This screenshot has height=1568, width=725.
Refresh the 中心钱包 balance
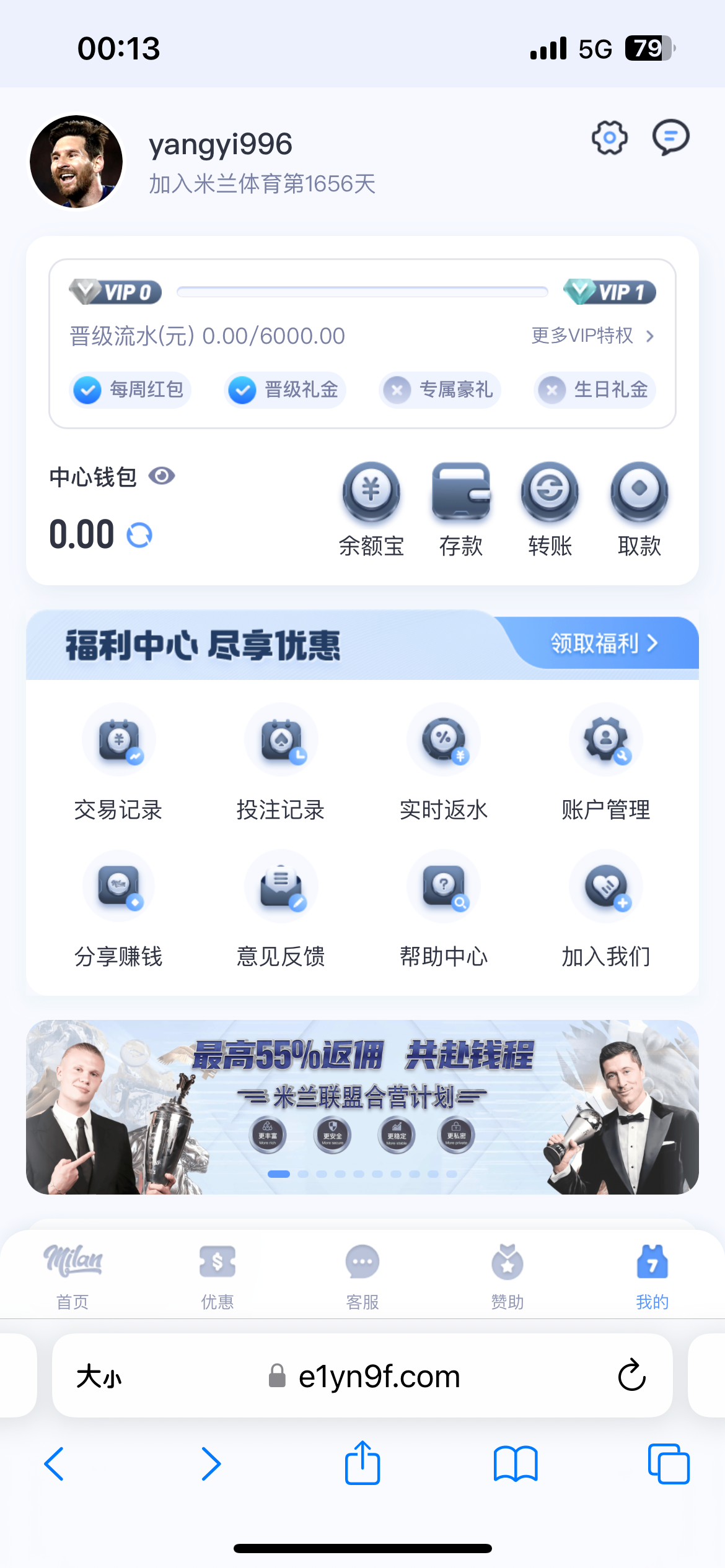pos(139,535)
